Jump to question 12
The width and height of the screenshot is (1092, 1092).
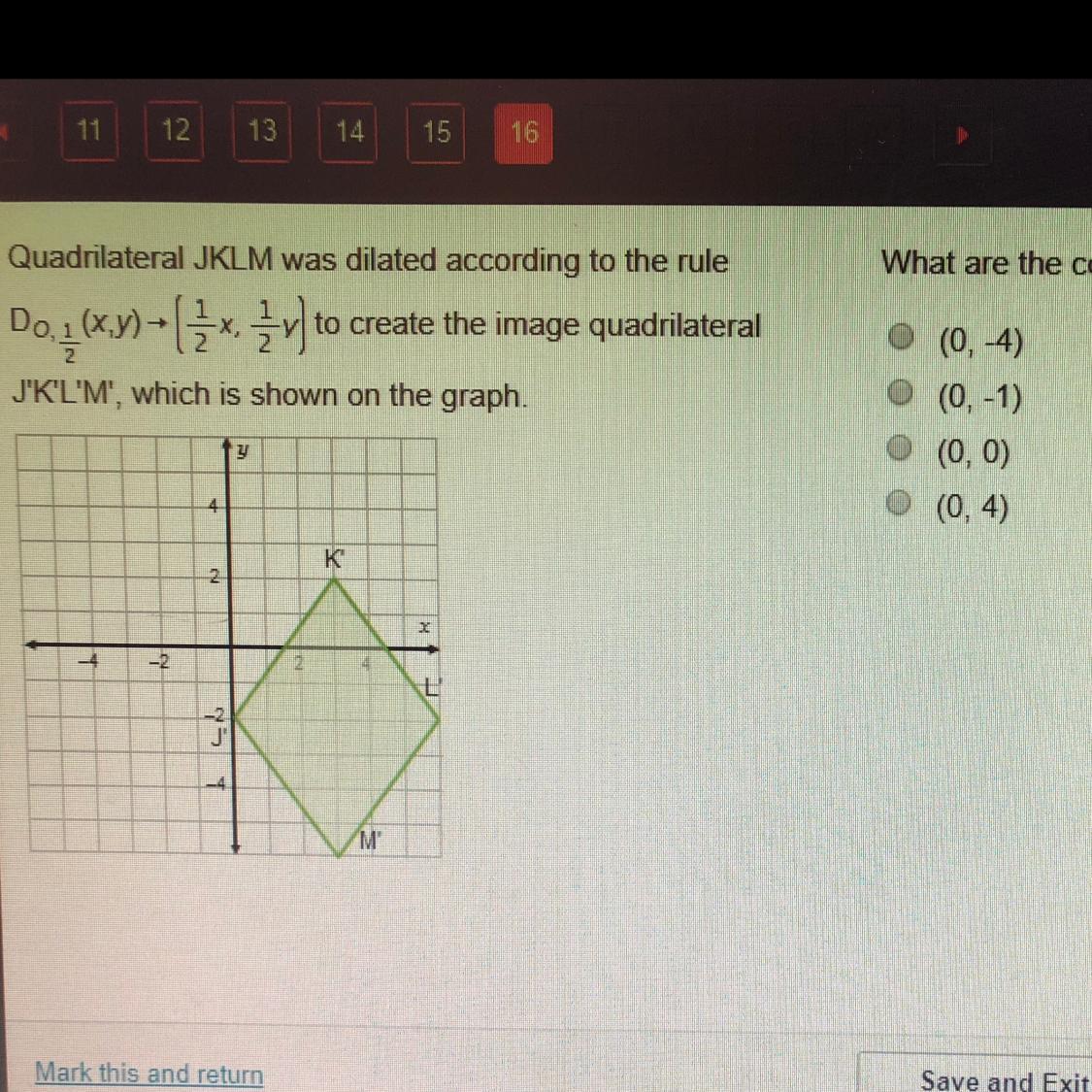175,131
